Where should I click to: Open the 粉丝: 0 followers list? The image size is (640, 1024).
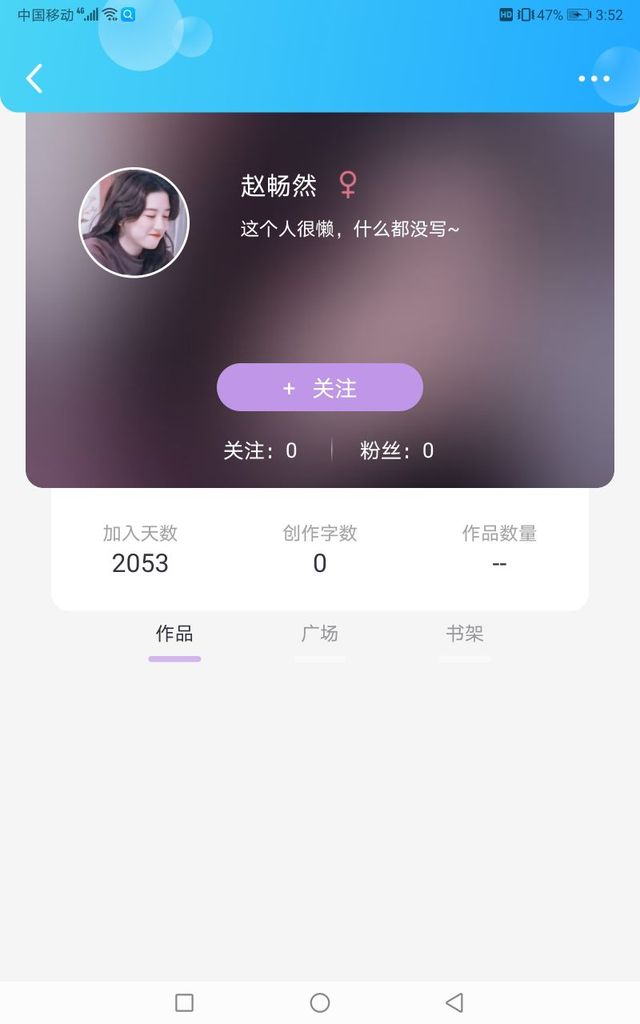click(397, 451)
